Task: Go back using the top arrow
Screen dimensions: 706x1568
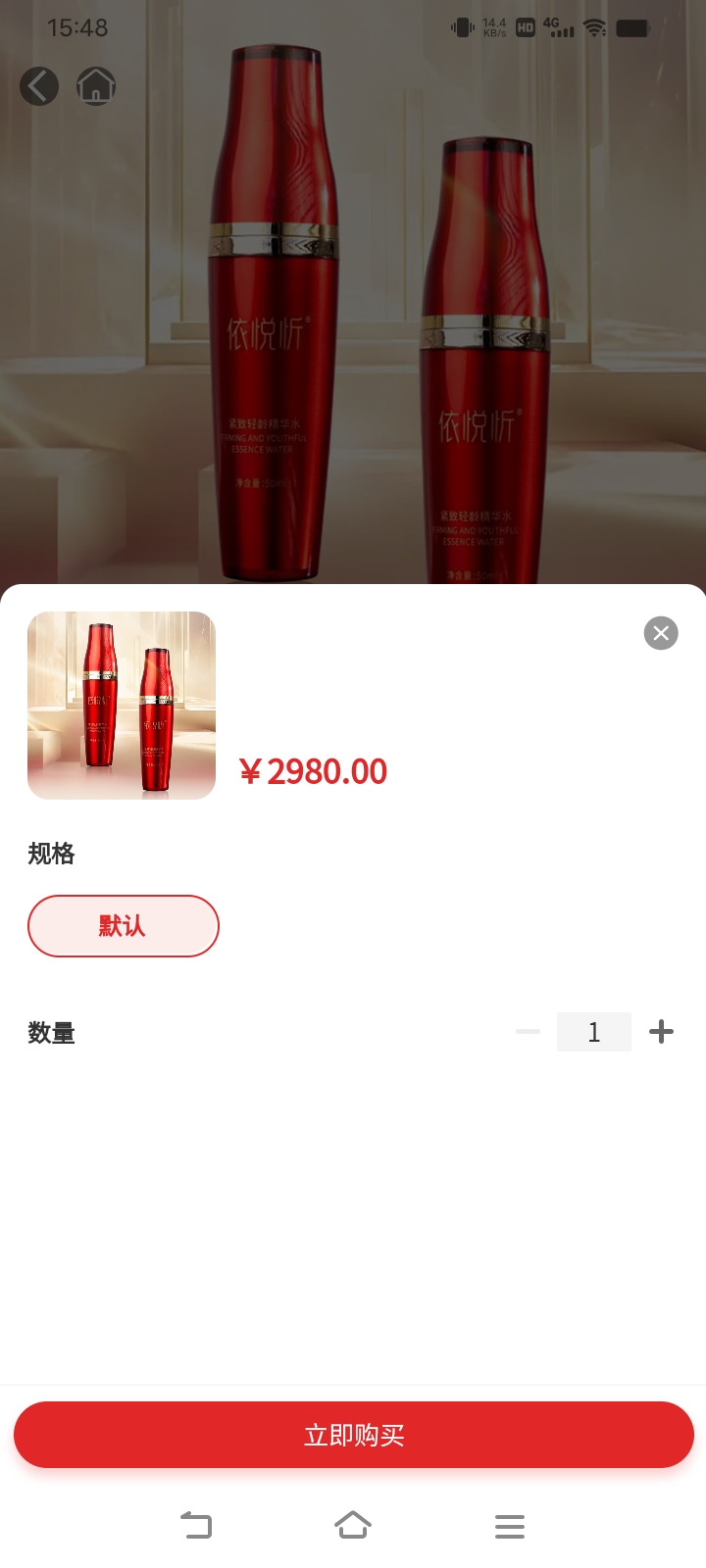Action: pos(39,86)
